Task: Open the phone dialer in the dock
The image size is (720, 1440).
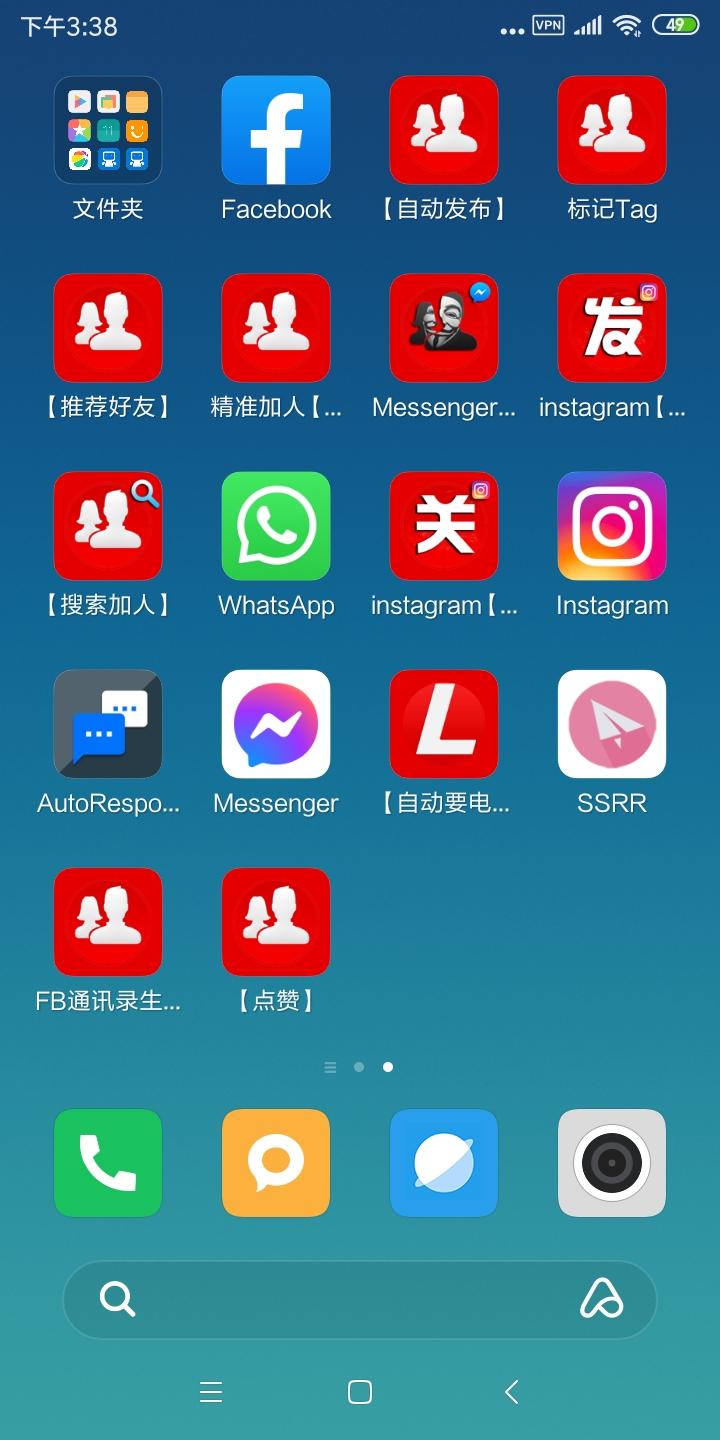Action: coord(108,1163)
